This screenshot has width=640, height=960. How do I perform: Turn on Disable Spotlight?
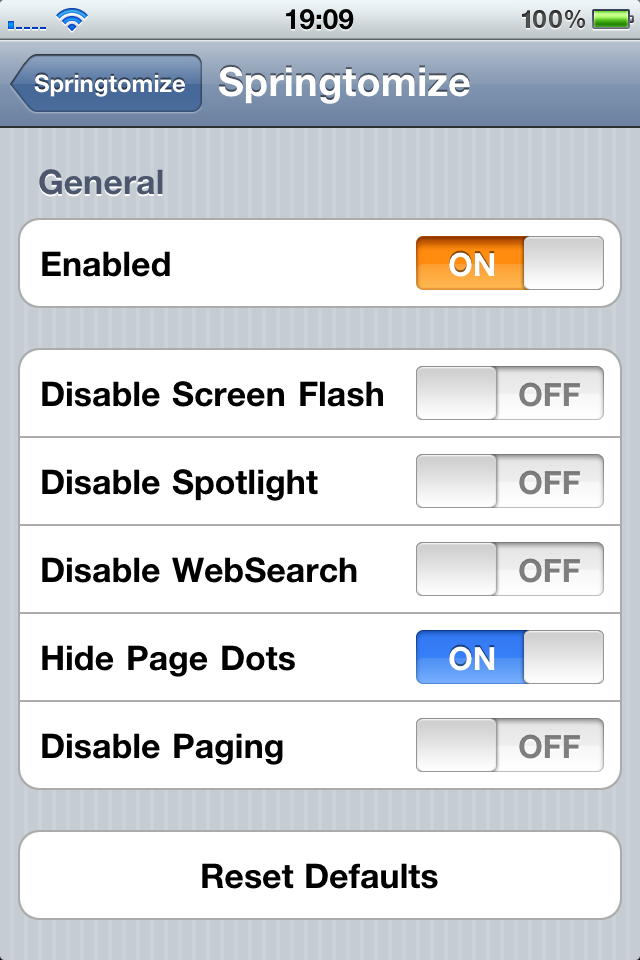[509, 482]
